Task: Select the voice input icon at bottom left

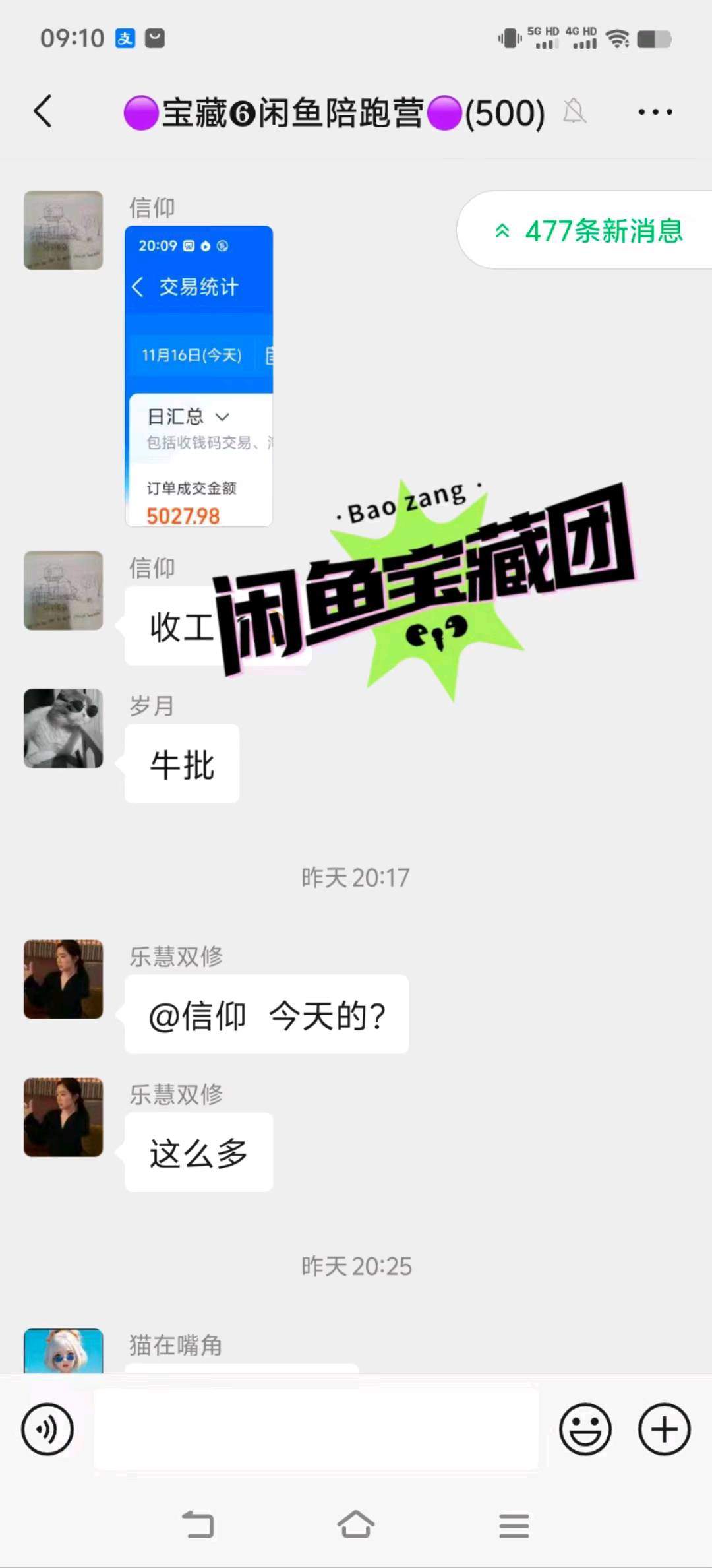Action: coord(47,1428)
